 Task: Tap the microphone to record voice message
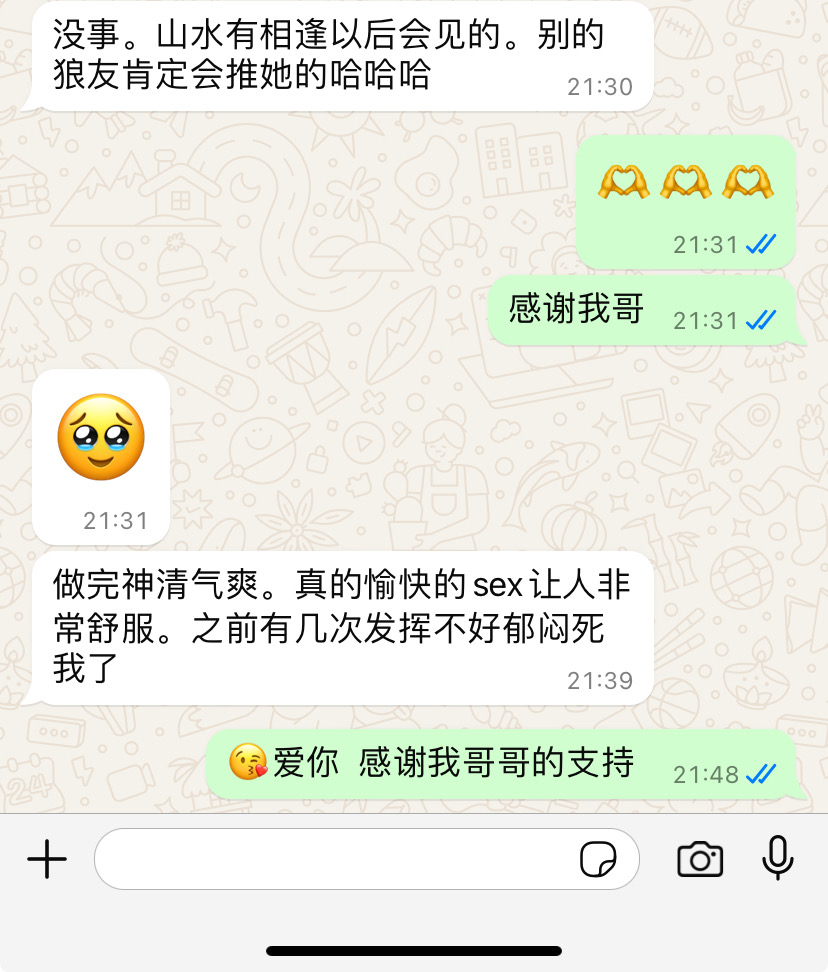coord(777,858)
